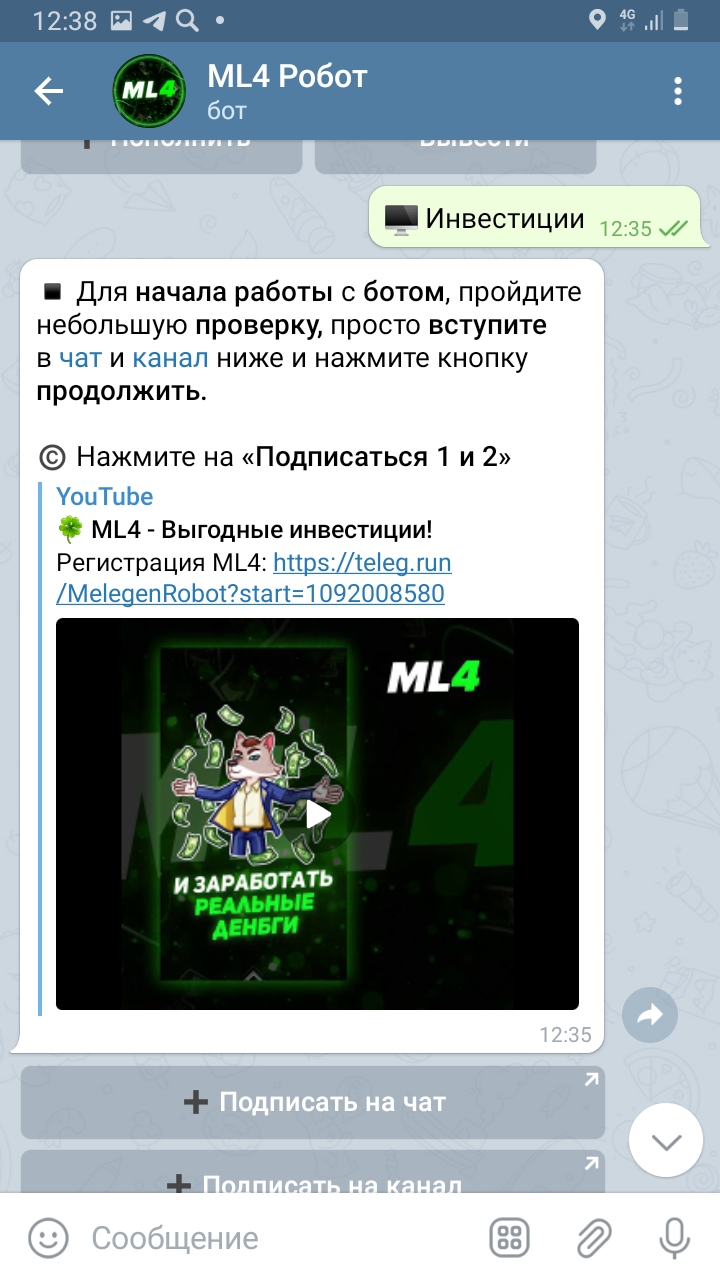Attach a file with the paperclip
The height and width of the screenshot is (1280, 720).
pos(593,1238)
